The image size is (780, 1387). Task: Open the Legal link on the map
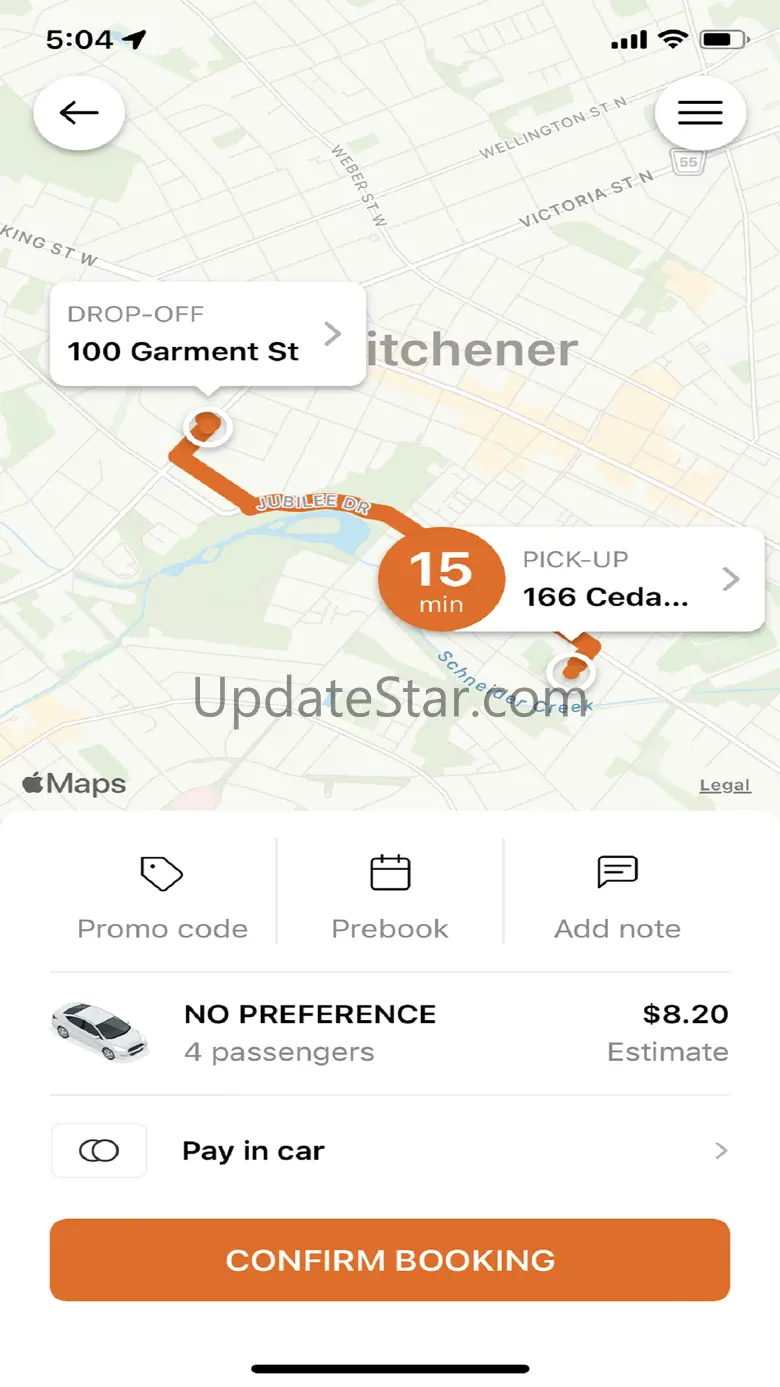[724, 785]
